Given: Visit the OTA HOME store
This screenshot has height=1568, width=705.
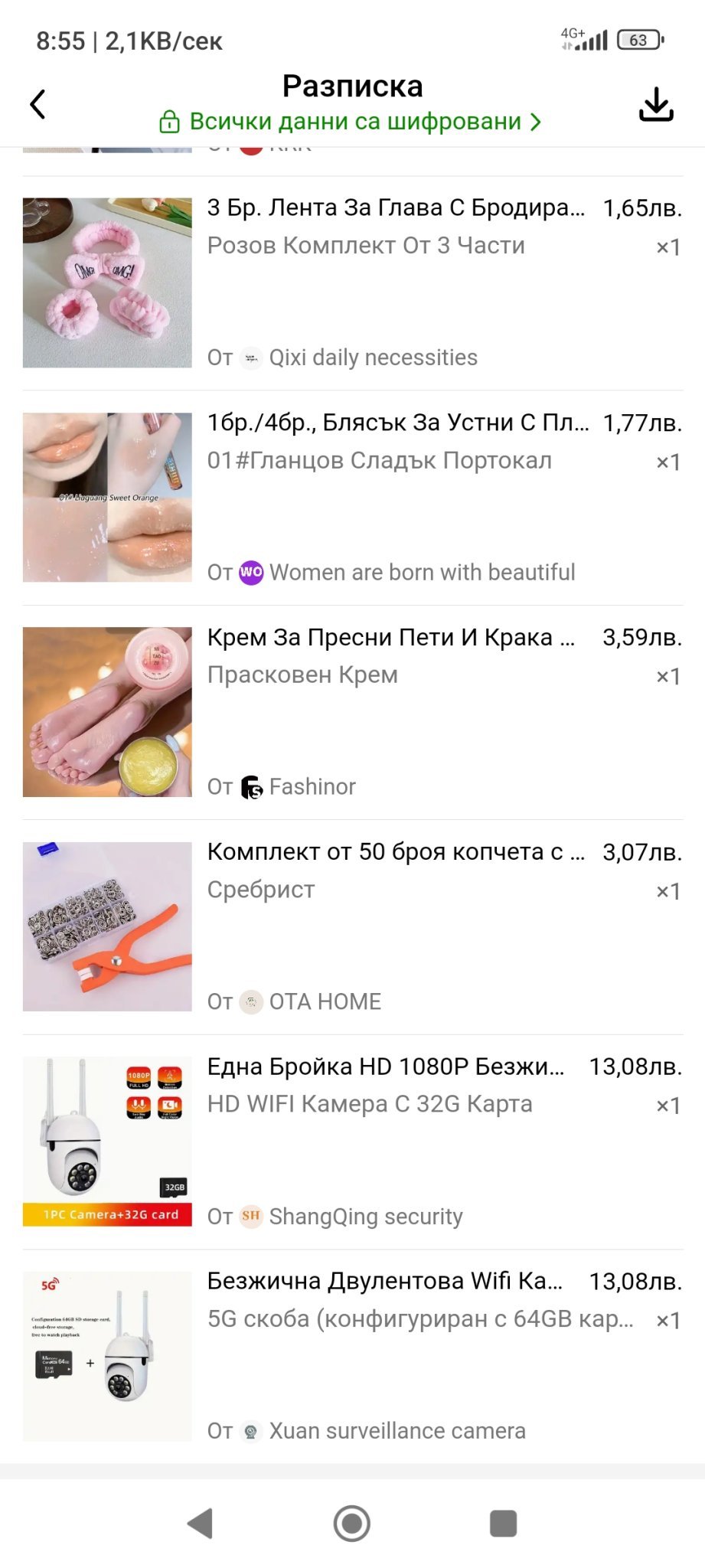Looking at the screenshot, I should coord(324,1001).
